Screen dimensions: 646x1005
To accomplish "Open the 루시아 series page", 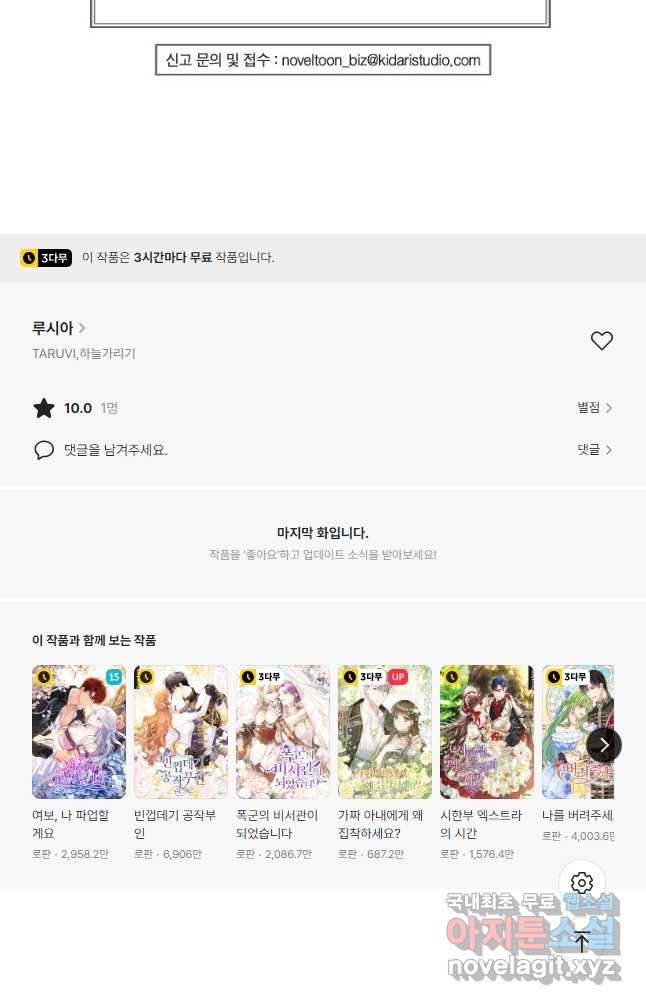I will (58, 328).
